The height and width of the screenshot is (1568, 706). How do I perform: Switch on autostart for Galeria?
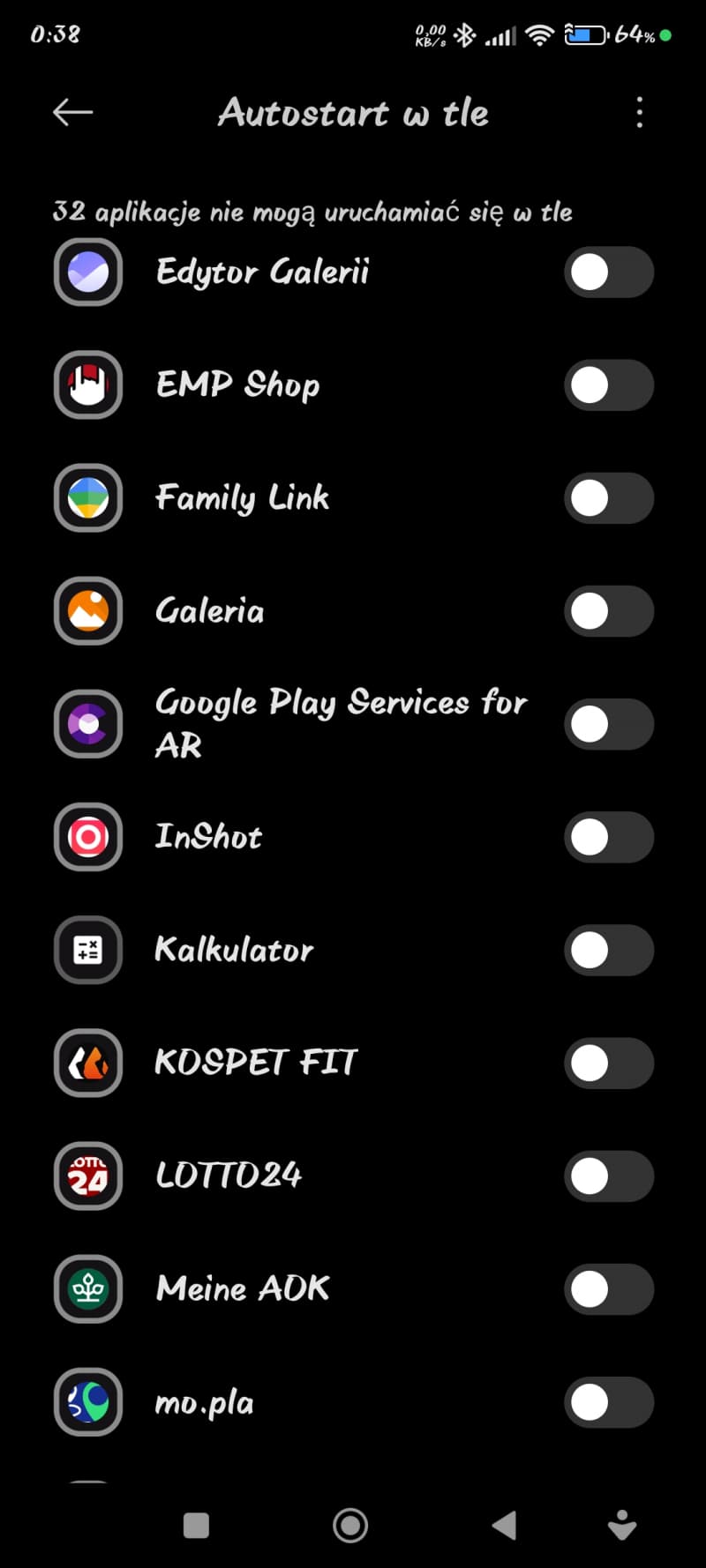click(609, 610)
